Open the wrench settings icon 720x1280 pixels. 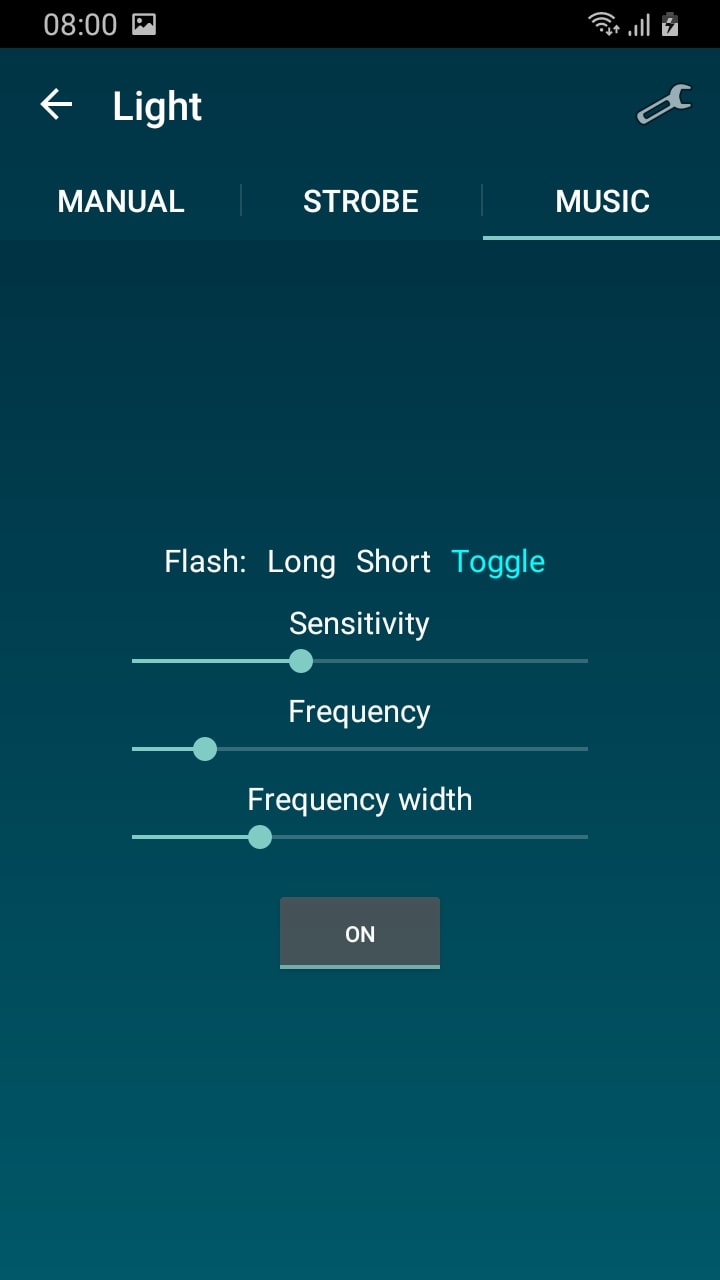coord(664,104)
